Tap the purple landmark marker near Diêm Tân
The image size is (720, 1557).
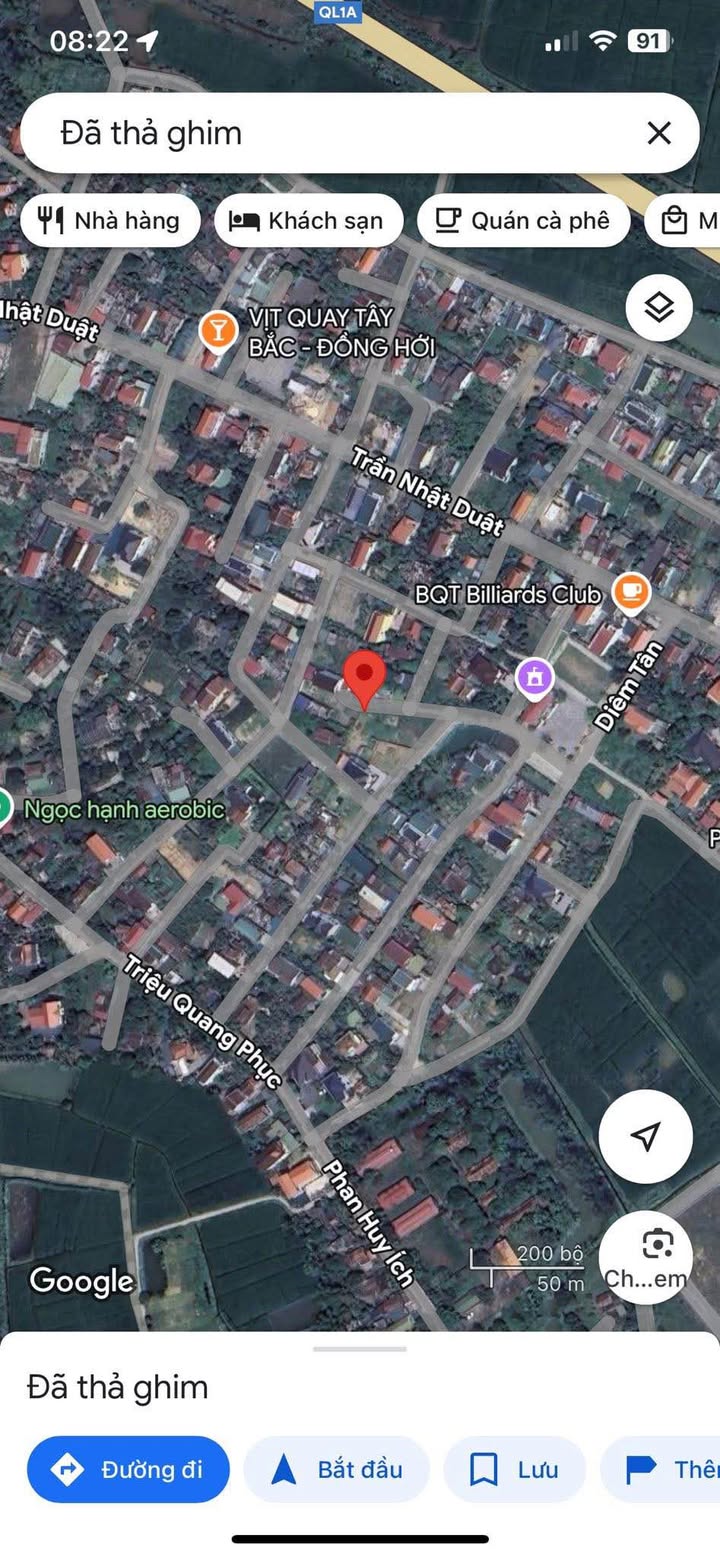click(x=535, y=678)
